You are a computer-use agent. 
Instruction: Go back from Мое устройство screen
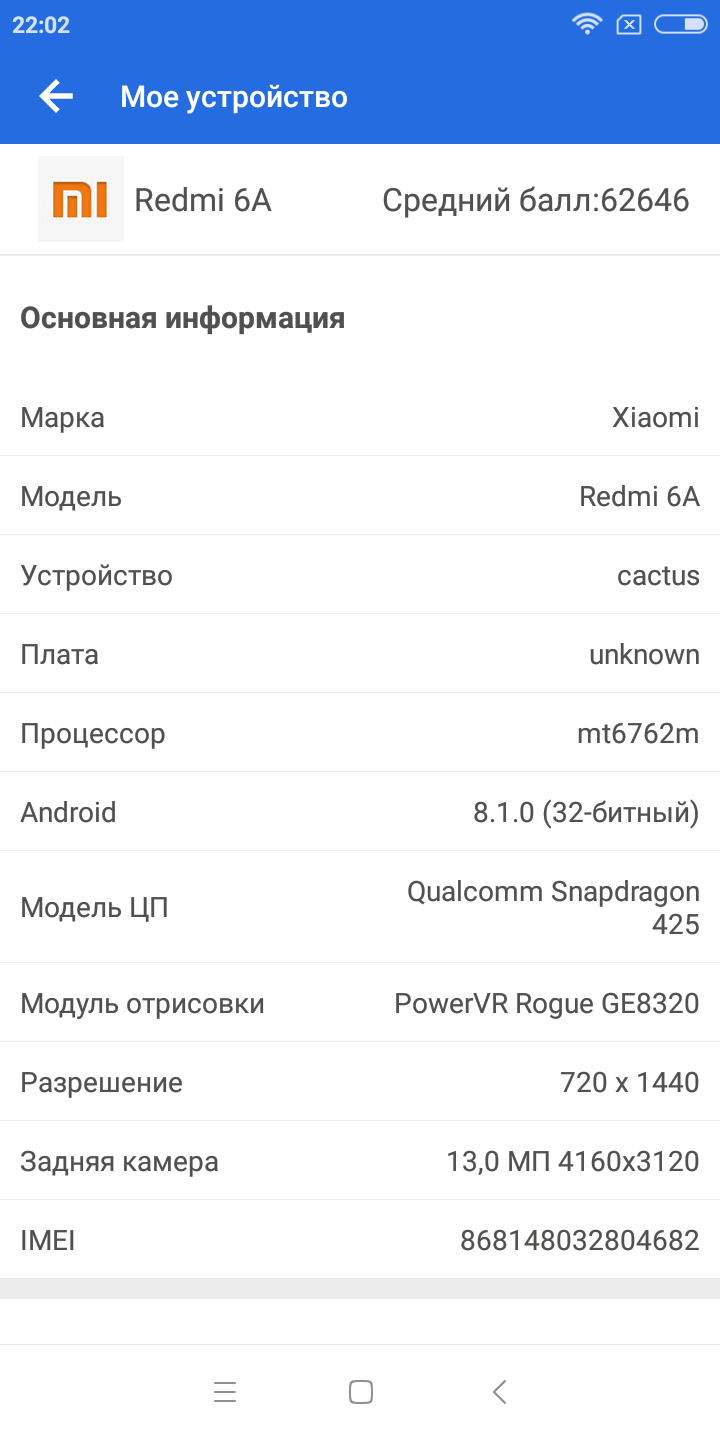56,96
